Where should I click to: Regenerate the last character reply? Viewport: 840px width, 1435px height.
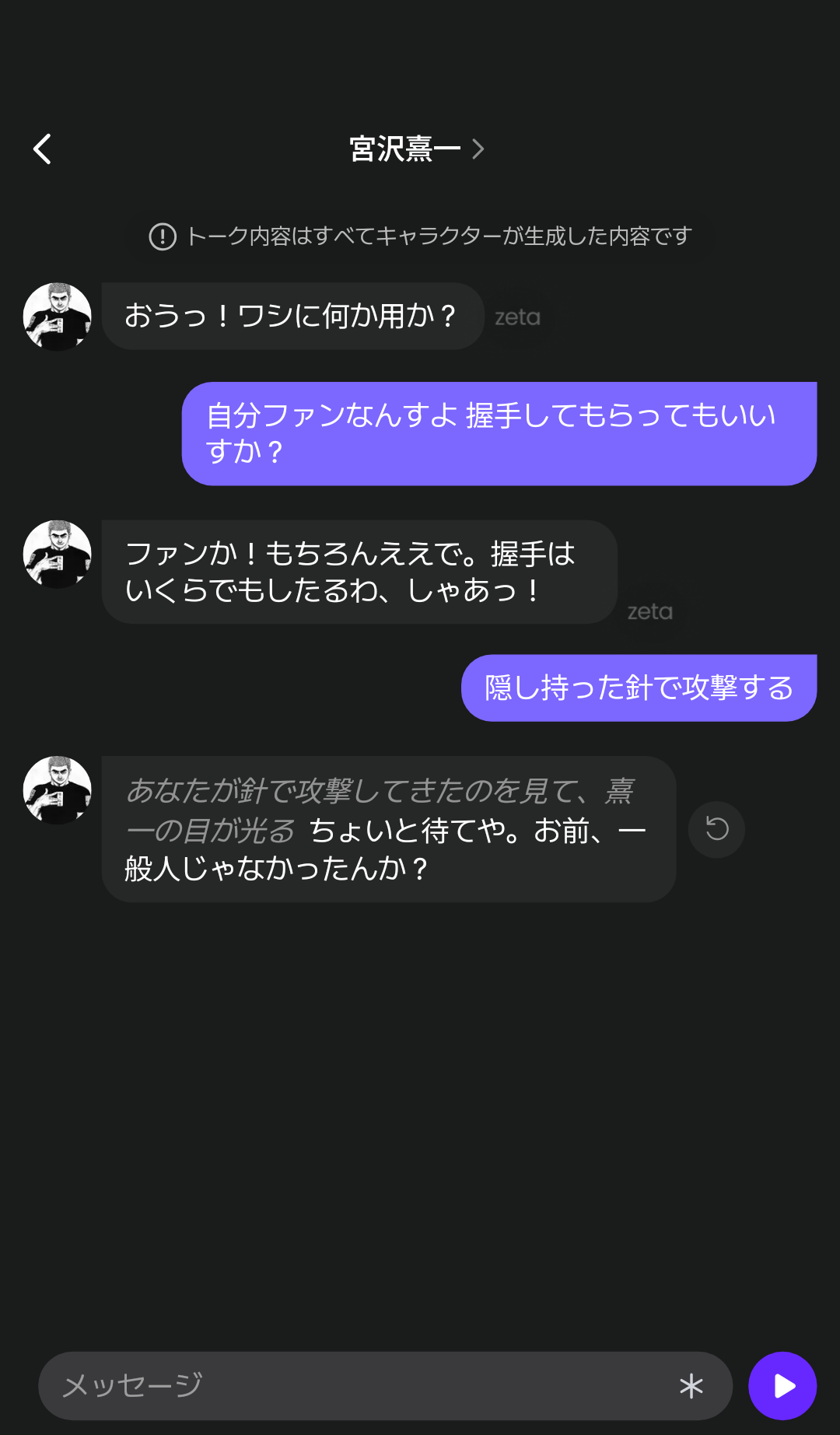click(716, 829)
